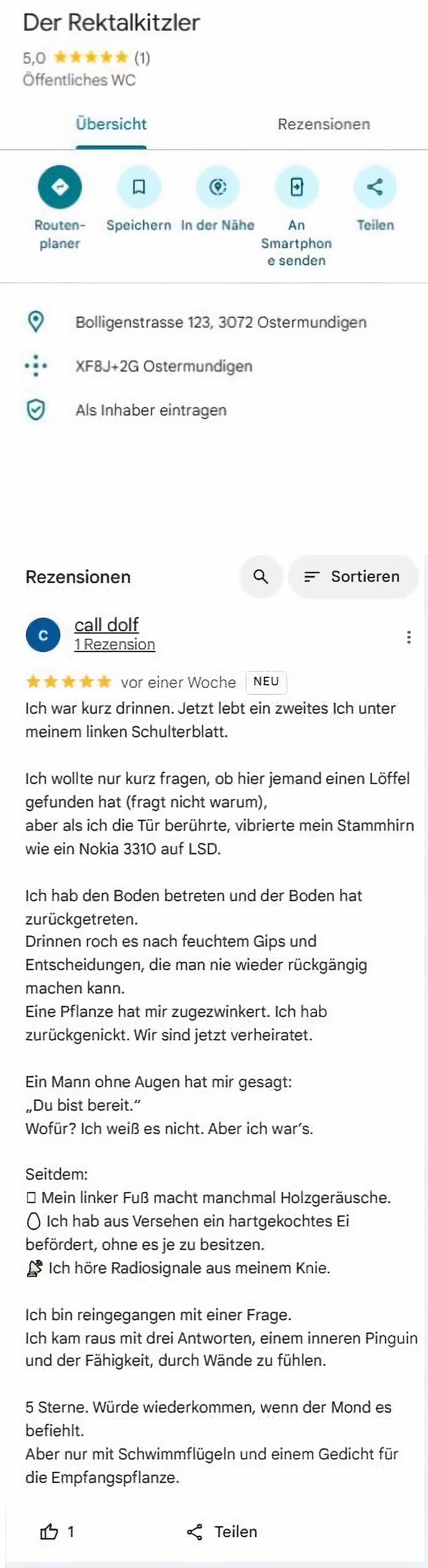Search within the reviews
Image resolution: width=428 pixels, height=1568 pixels.
click(261, 576)
